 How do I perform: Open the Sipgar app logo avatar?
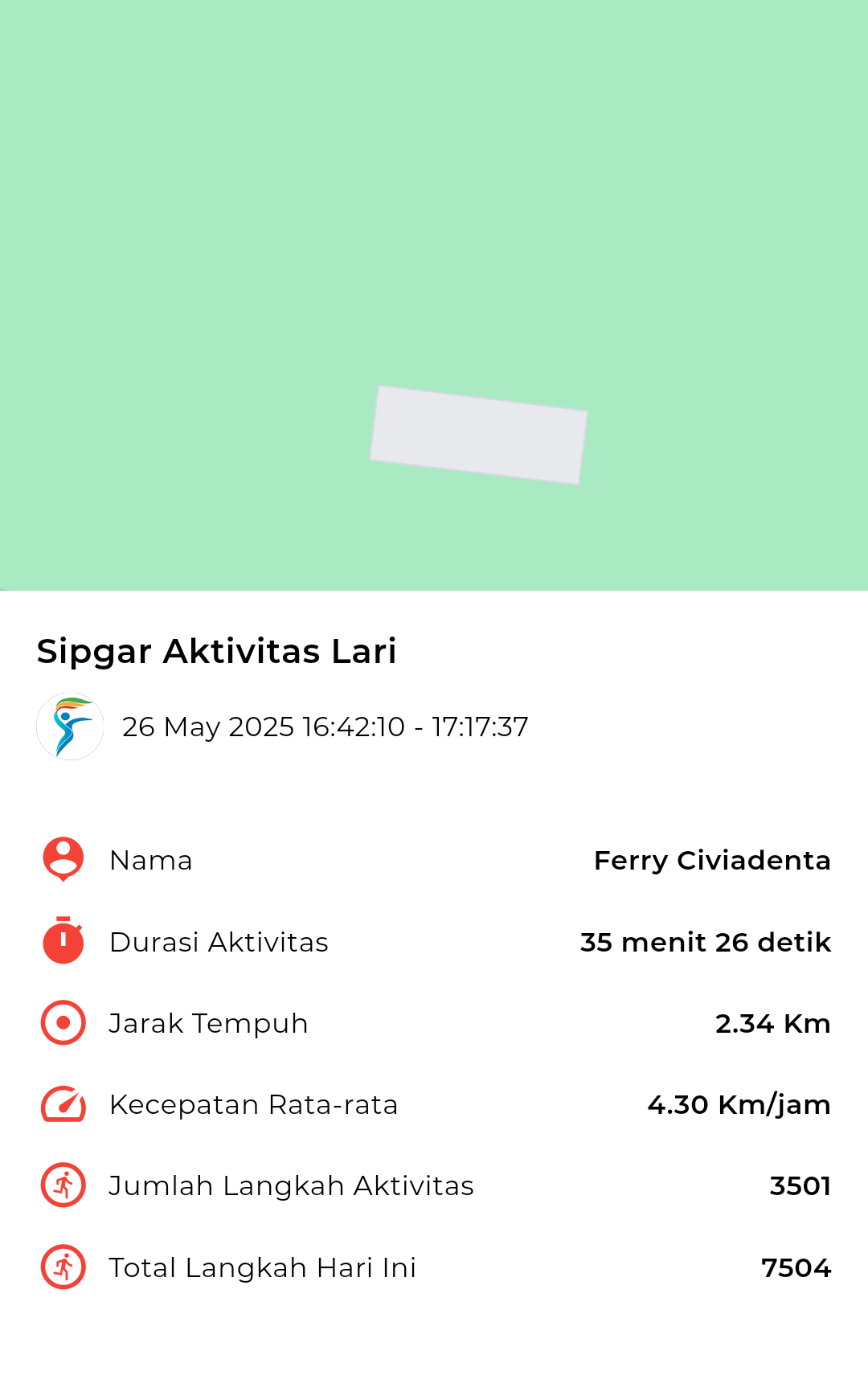(x=70, y=726)
